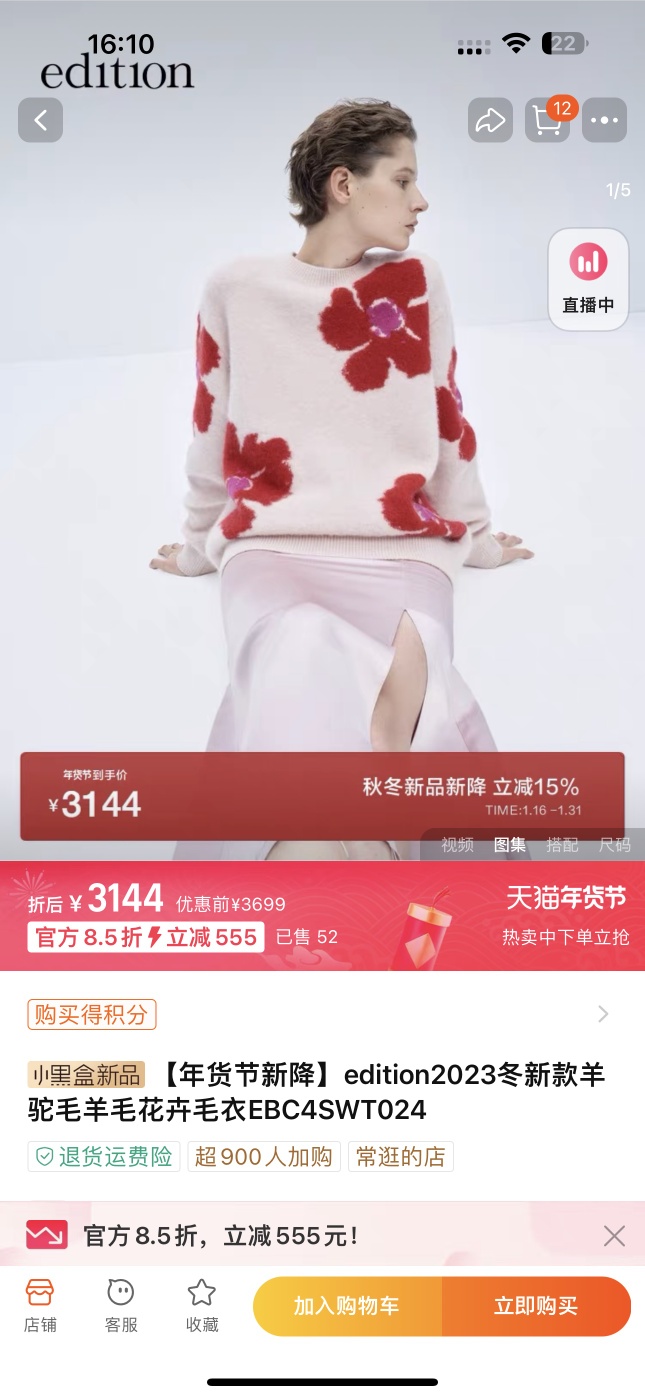Image resolution: width=645 pixels, height=1398 pixels.
Task: Switch to the 尺码 media tab
Action: coord(614,845)
